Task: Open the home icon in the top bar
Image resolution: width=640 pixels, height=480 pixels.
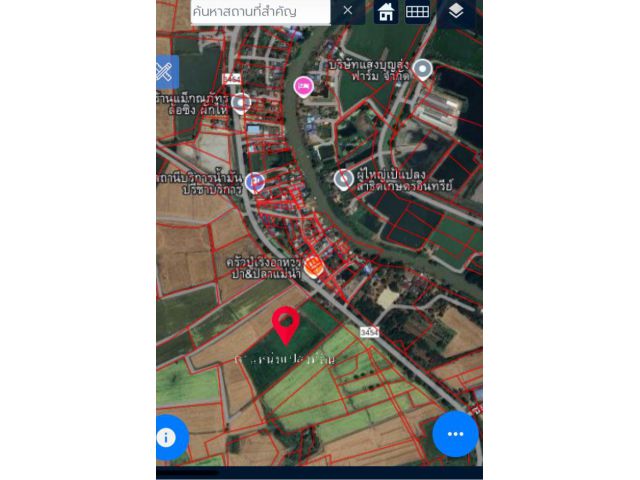Action: pyautogui.click(x=386, y=11)
